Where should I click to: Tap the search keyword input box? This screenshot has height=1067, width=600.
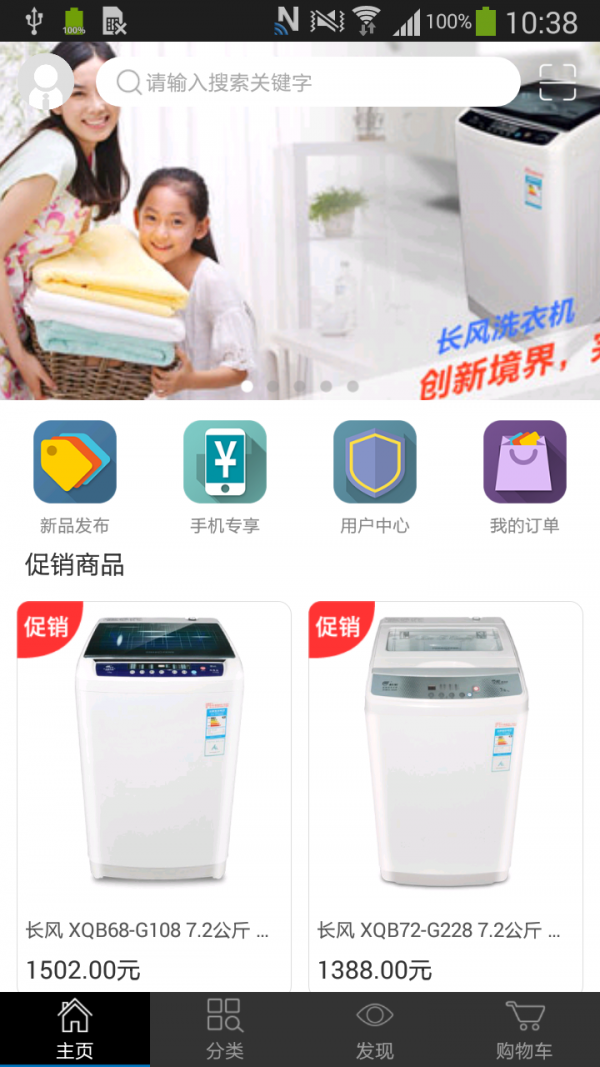coord(310,82)
